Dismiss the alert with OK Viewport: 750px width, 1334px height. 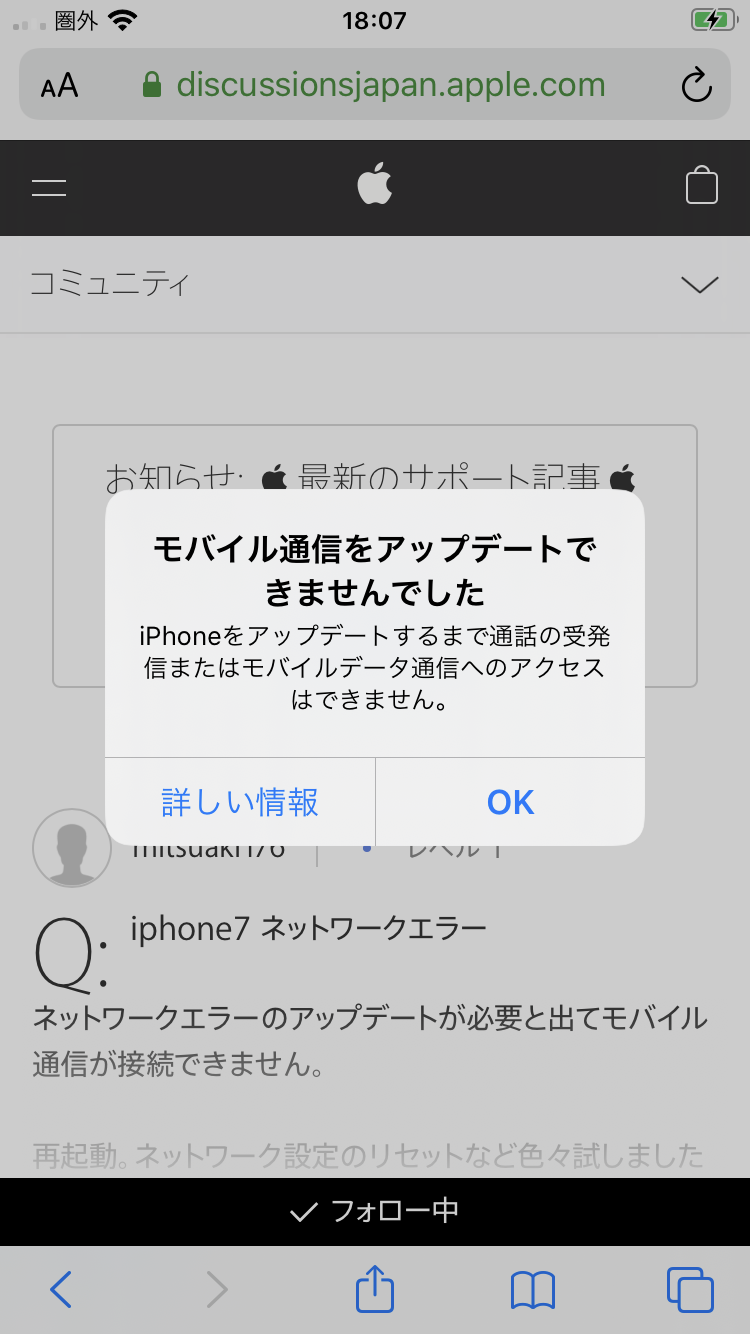(510, 802)
